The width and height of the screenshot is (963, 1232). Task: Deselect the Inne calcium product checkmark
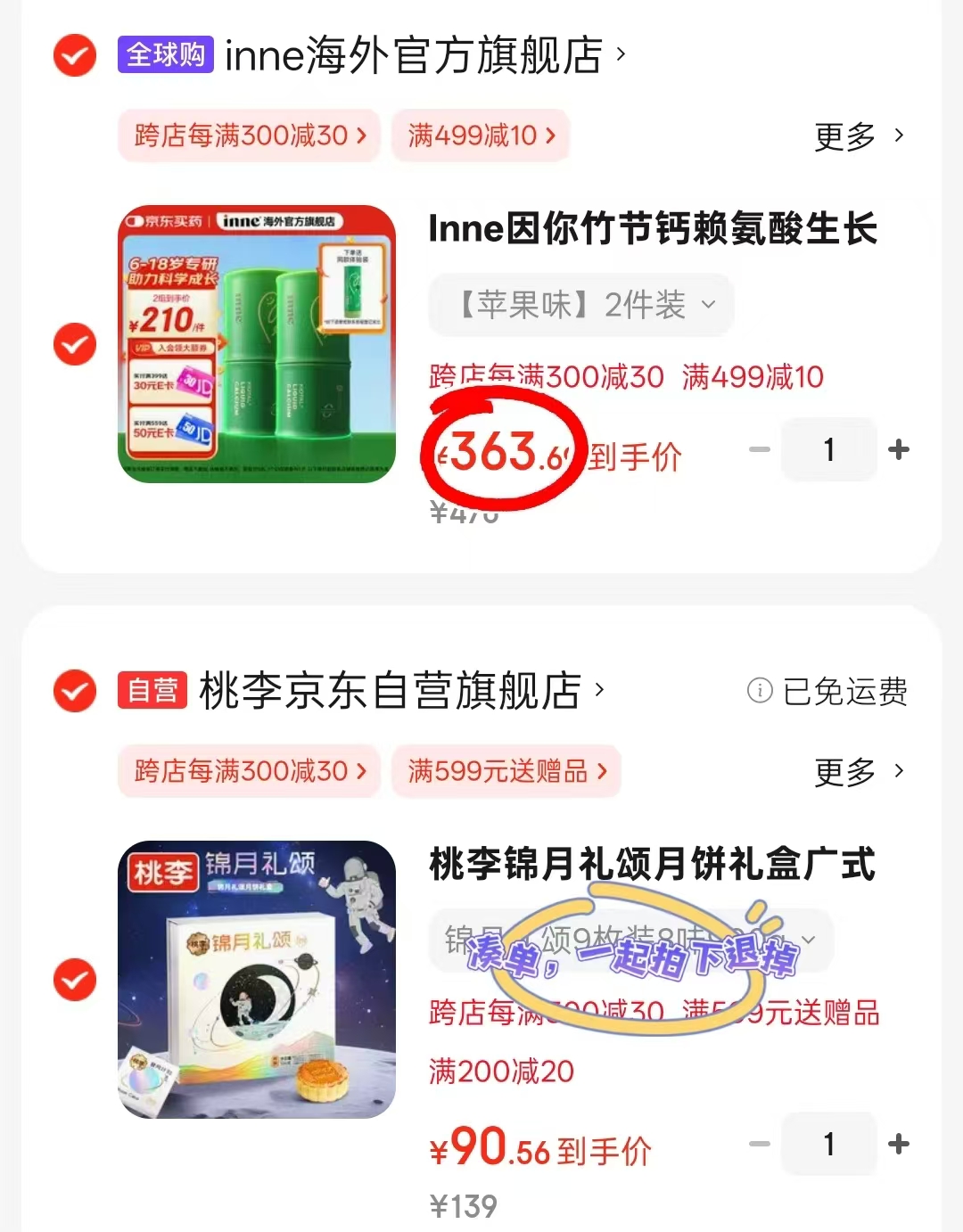point(74,344)
